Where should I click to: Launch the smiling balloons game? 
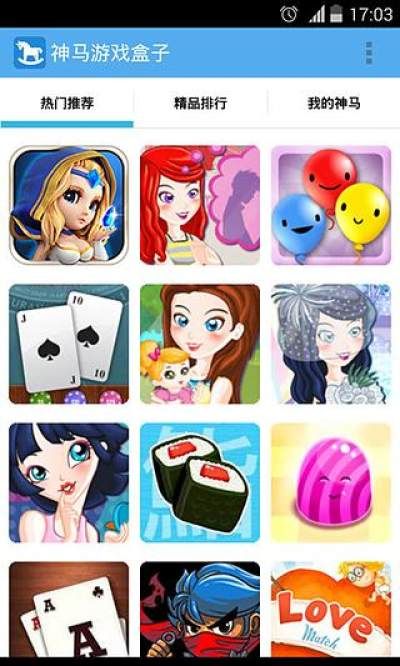(331, 205)
